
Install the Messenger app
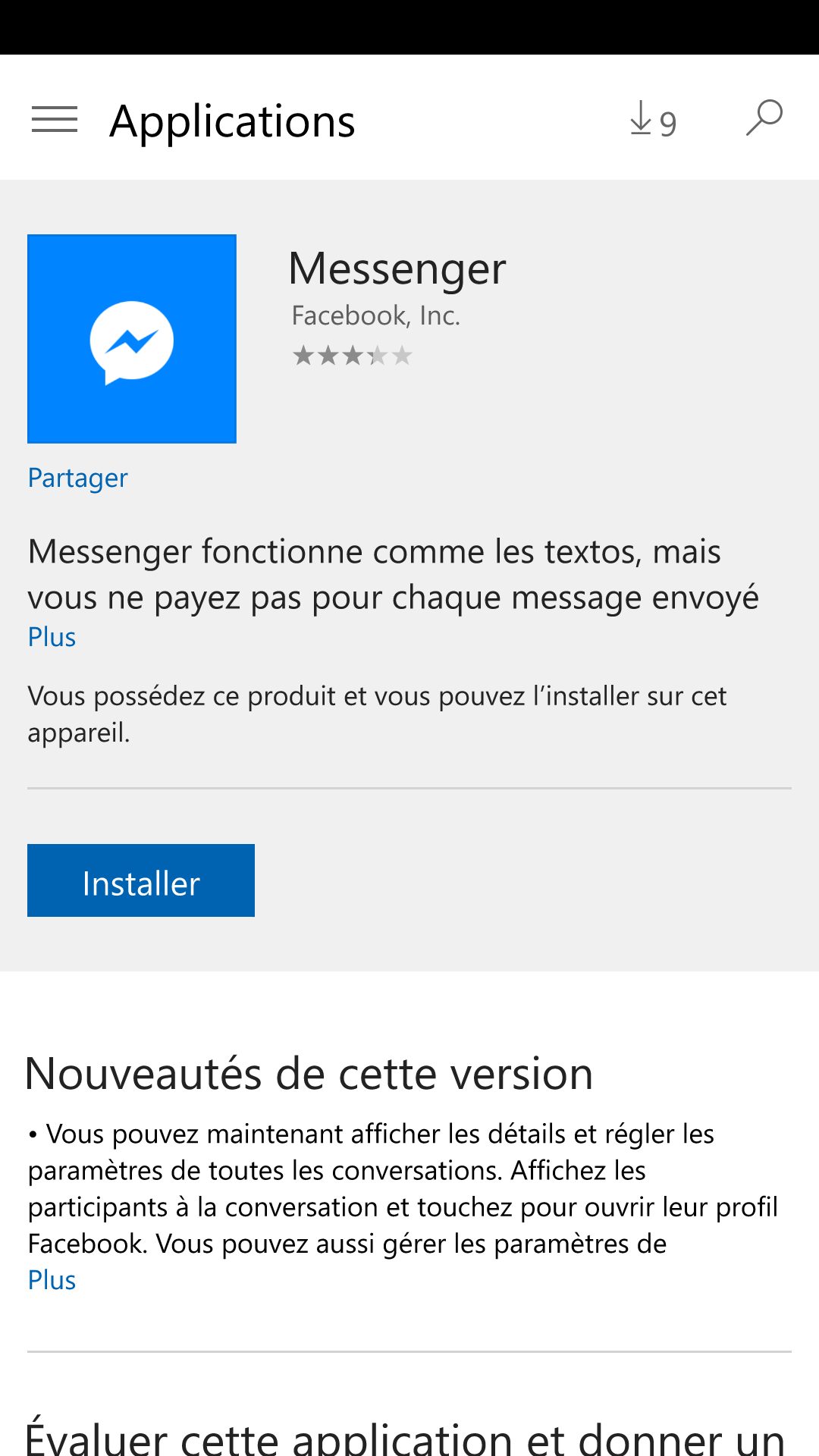click(x=141, y=880)
